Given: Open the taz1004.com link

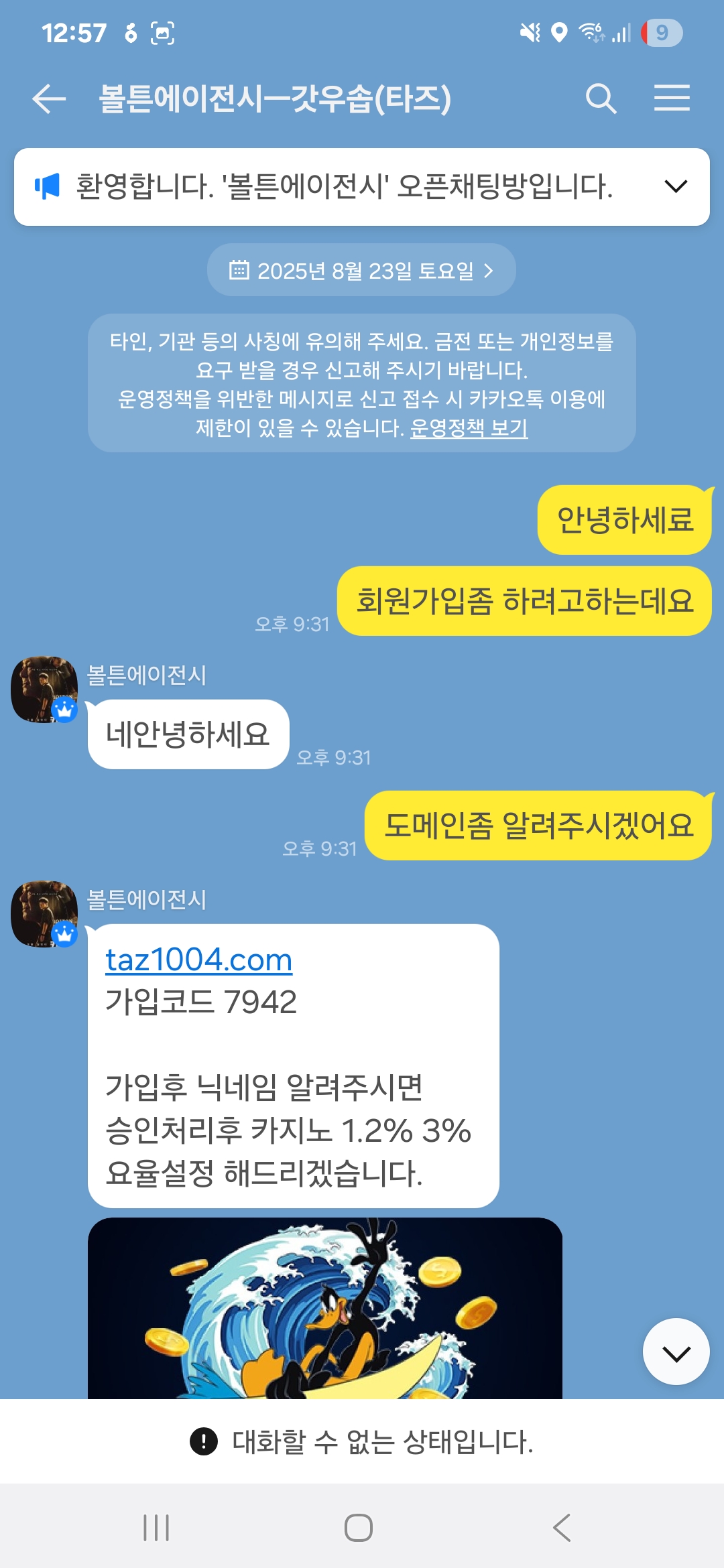Looking at the screenshot, I should [x=198, y=960].
